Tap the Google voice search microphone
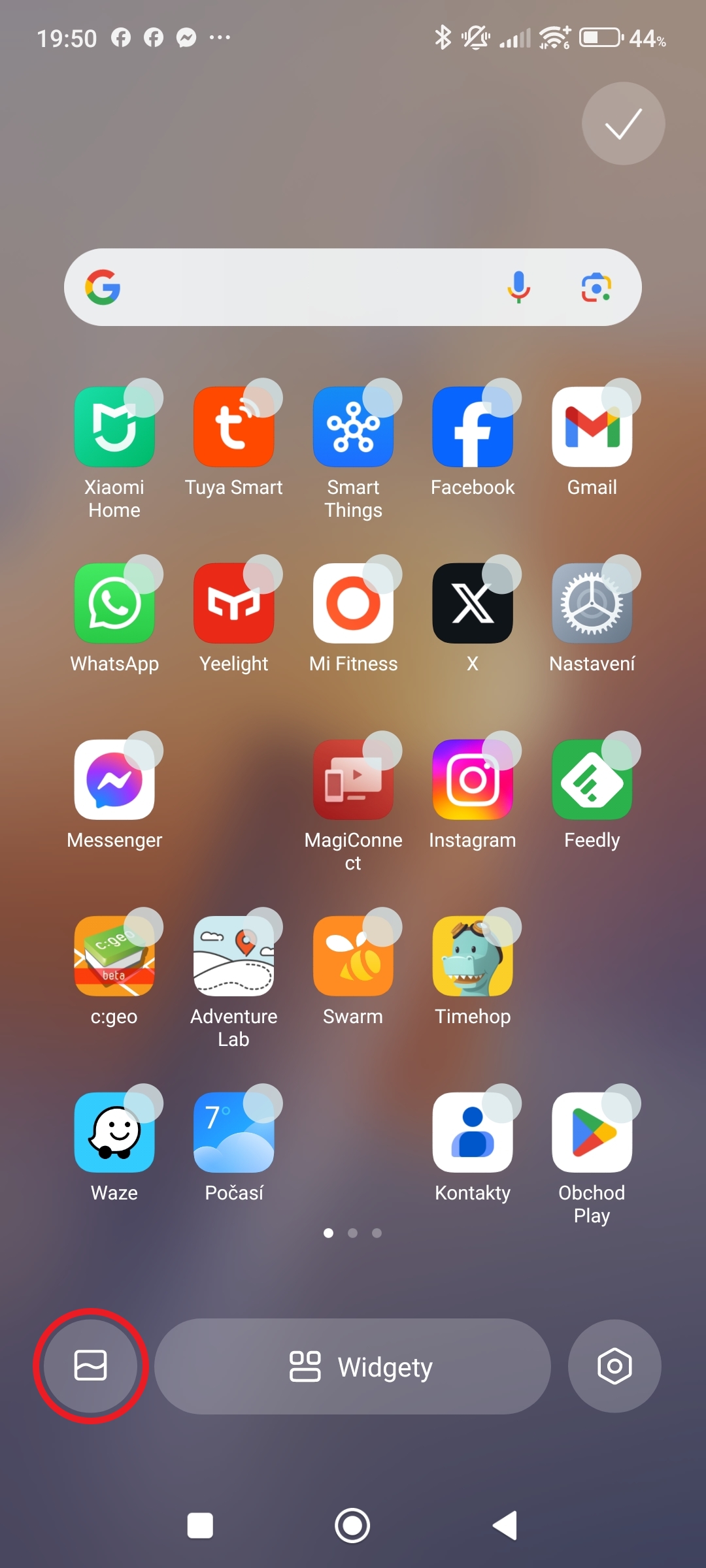The image size is (706, 1568). [519, 287]
